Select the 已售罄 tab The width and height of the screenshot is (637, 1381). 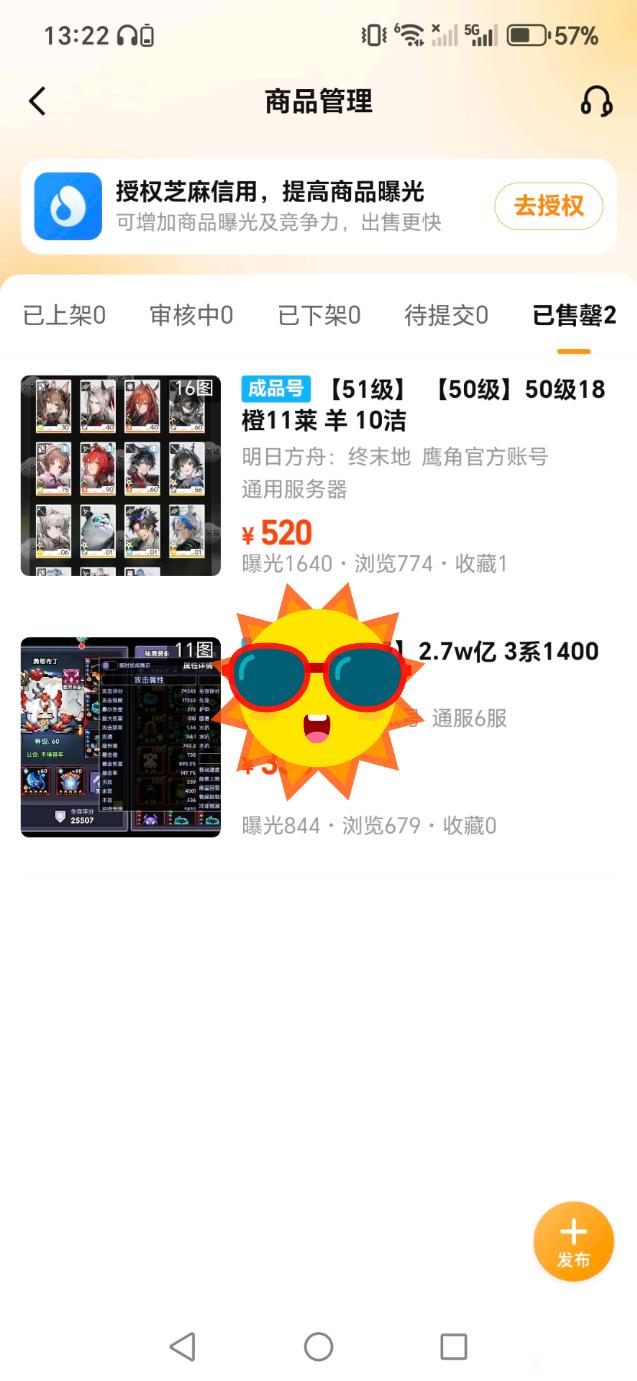(x=574, y=316)
